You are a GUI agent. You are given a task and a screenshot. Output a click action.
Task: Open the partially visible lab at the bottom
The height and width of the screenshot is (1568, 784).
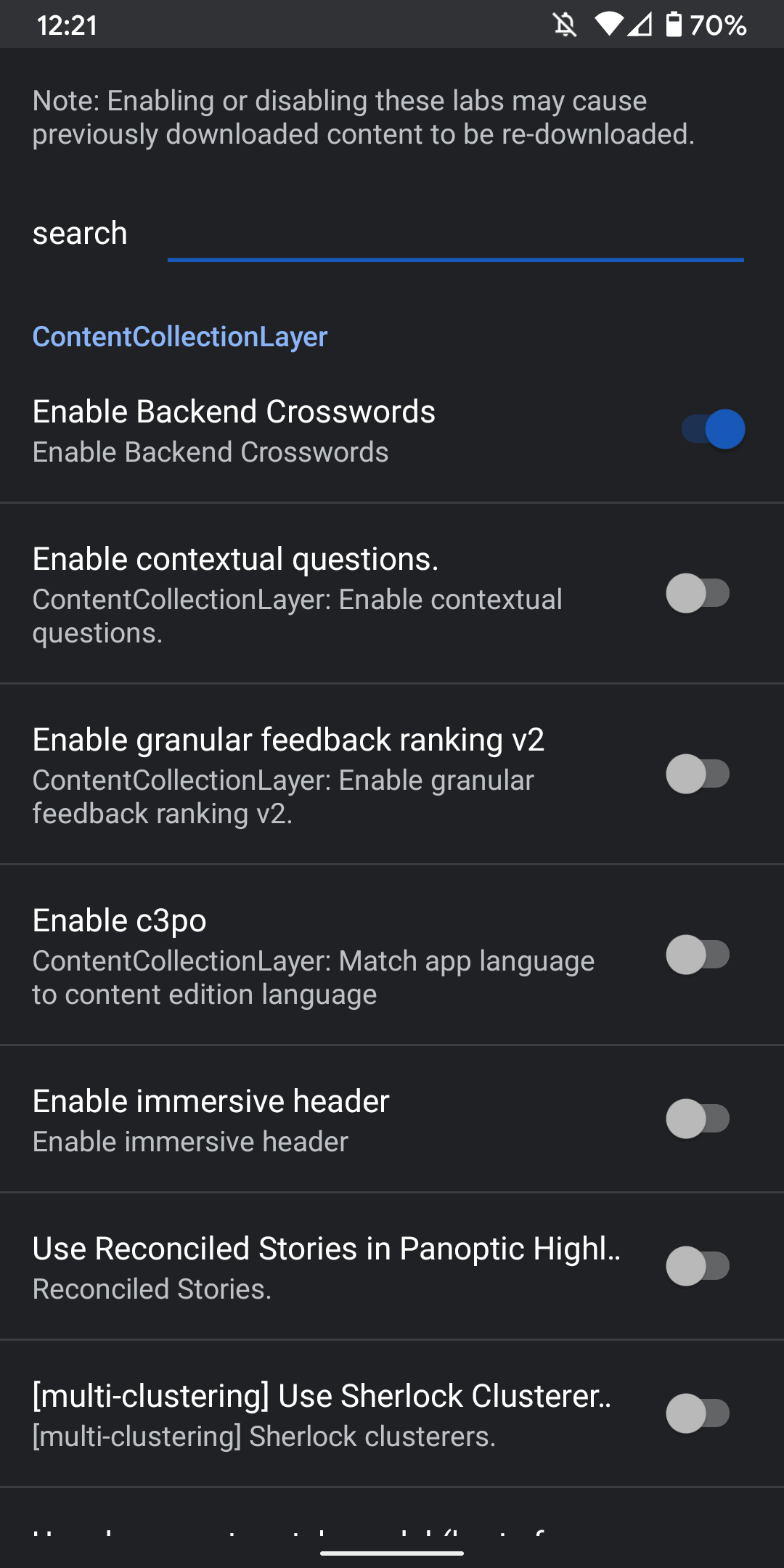pyautogui.click(x=290, y=1530)
